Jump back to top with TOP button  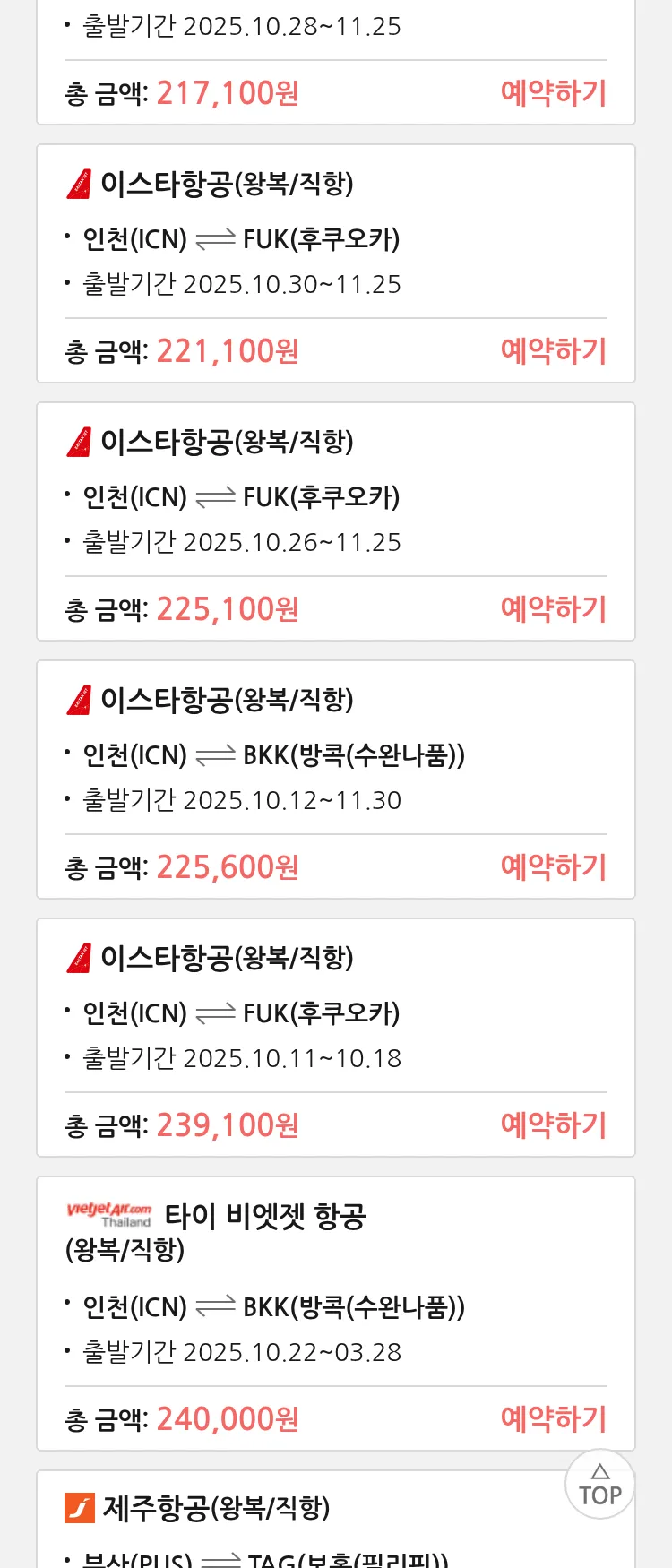(x=599, y=1485)
